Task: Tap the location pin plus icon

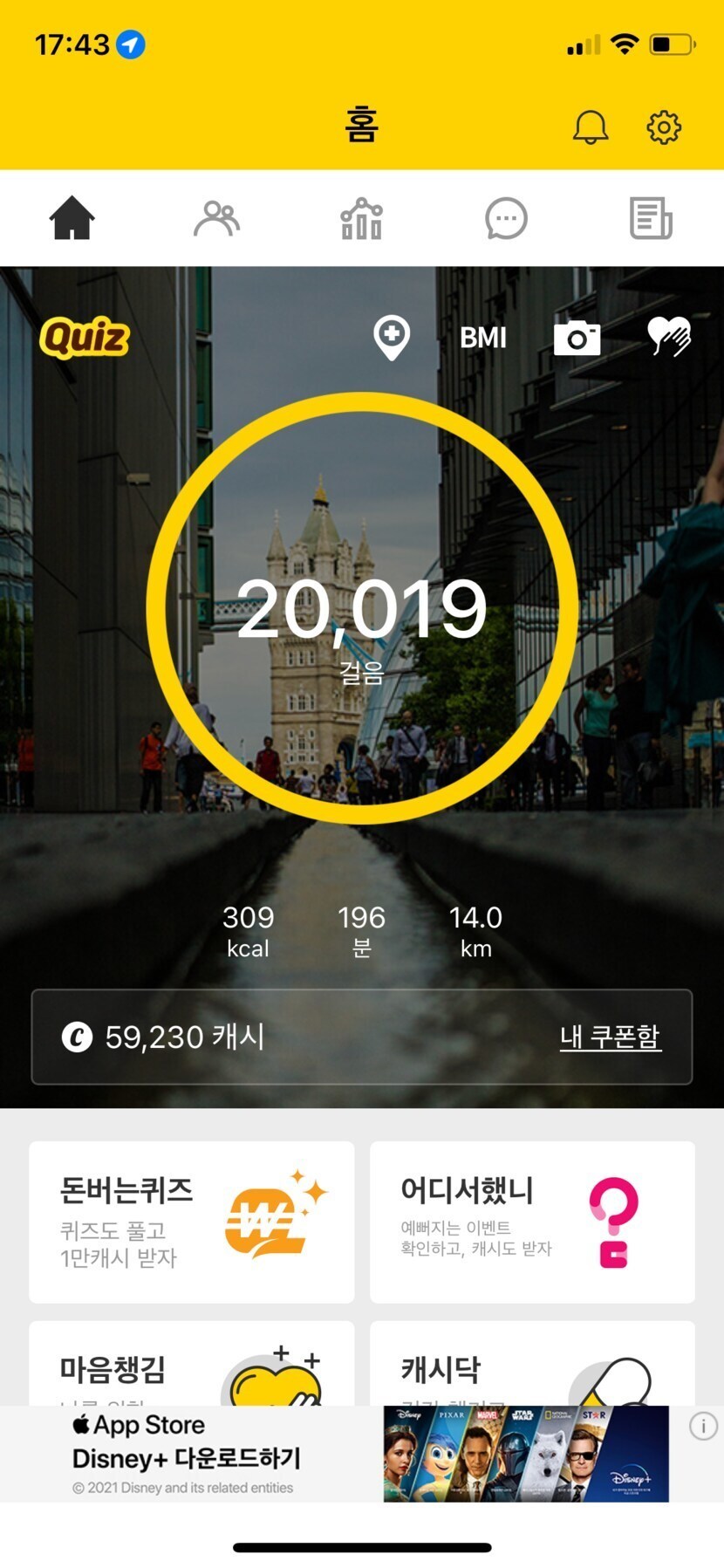Action: click(x=392, y=337)
